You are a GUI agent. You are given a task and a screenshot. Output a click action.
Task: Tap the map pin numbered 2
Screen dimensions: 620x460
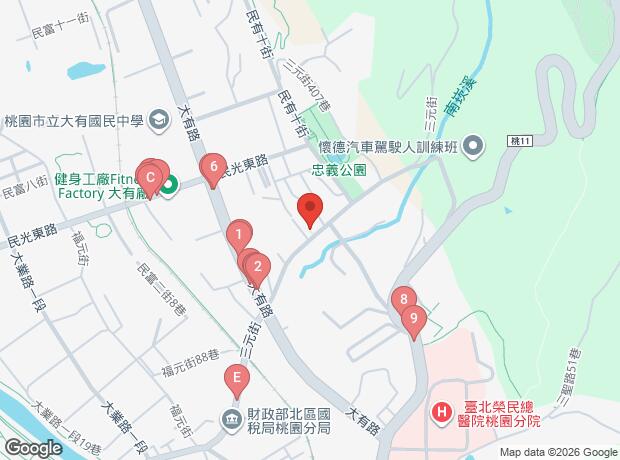click(x=258, y=266)
